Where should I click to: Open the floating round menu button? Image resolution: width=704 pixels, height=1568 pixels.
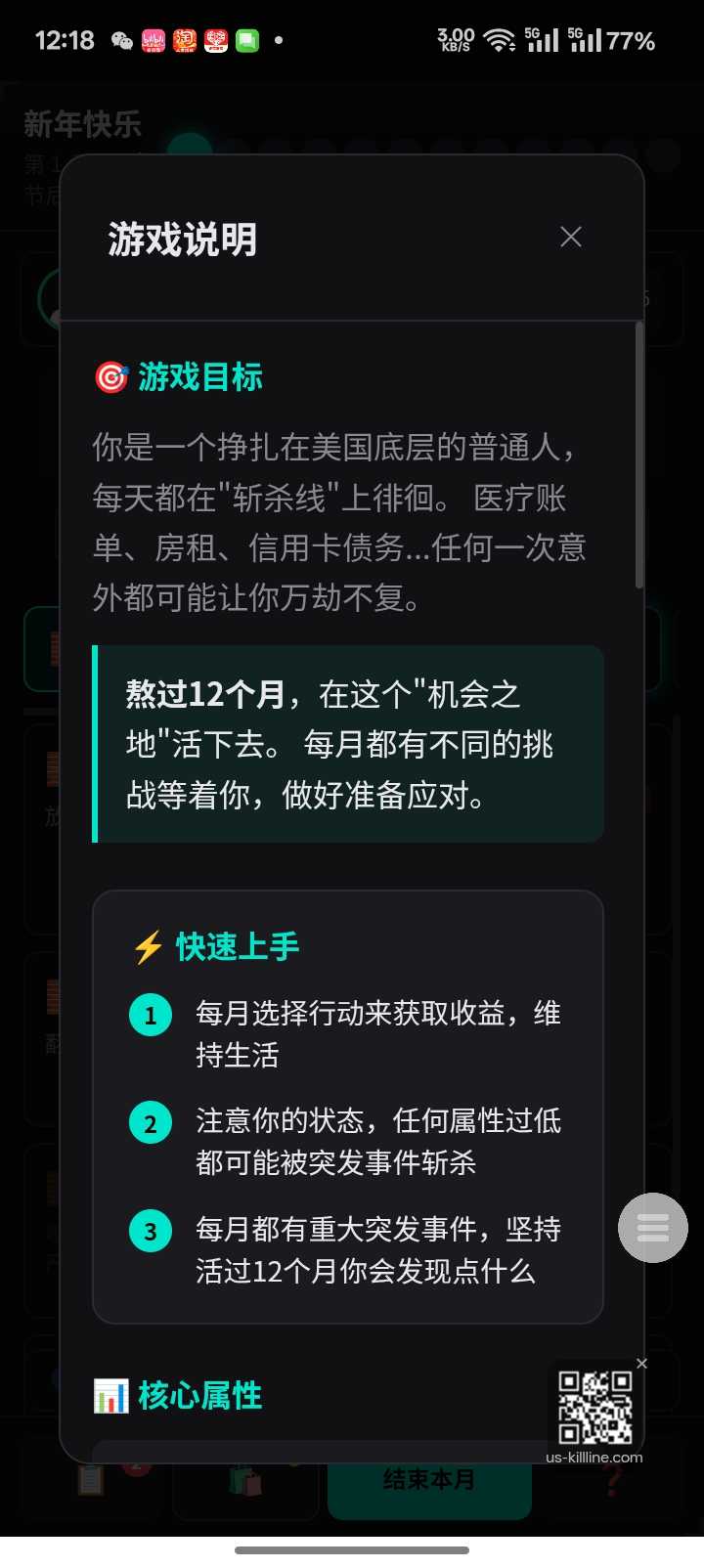(652, 1228)
